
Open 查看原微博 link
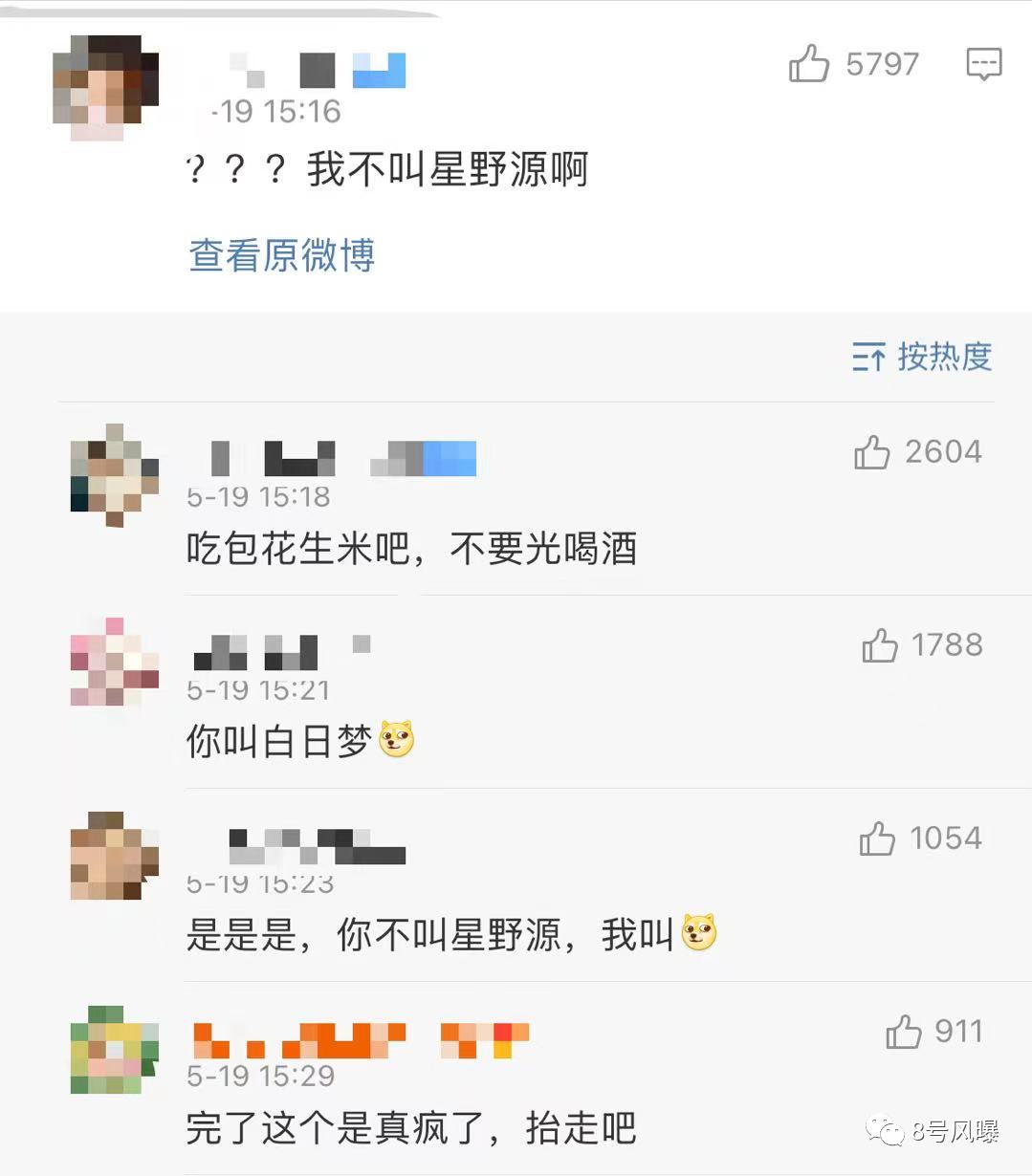[281, 255]
